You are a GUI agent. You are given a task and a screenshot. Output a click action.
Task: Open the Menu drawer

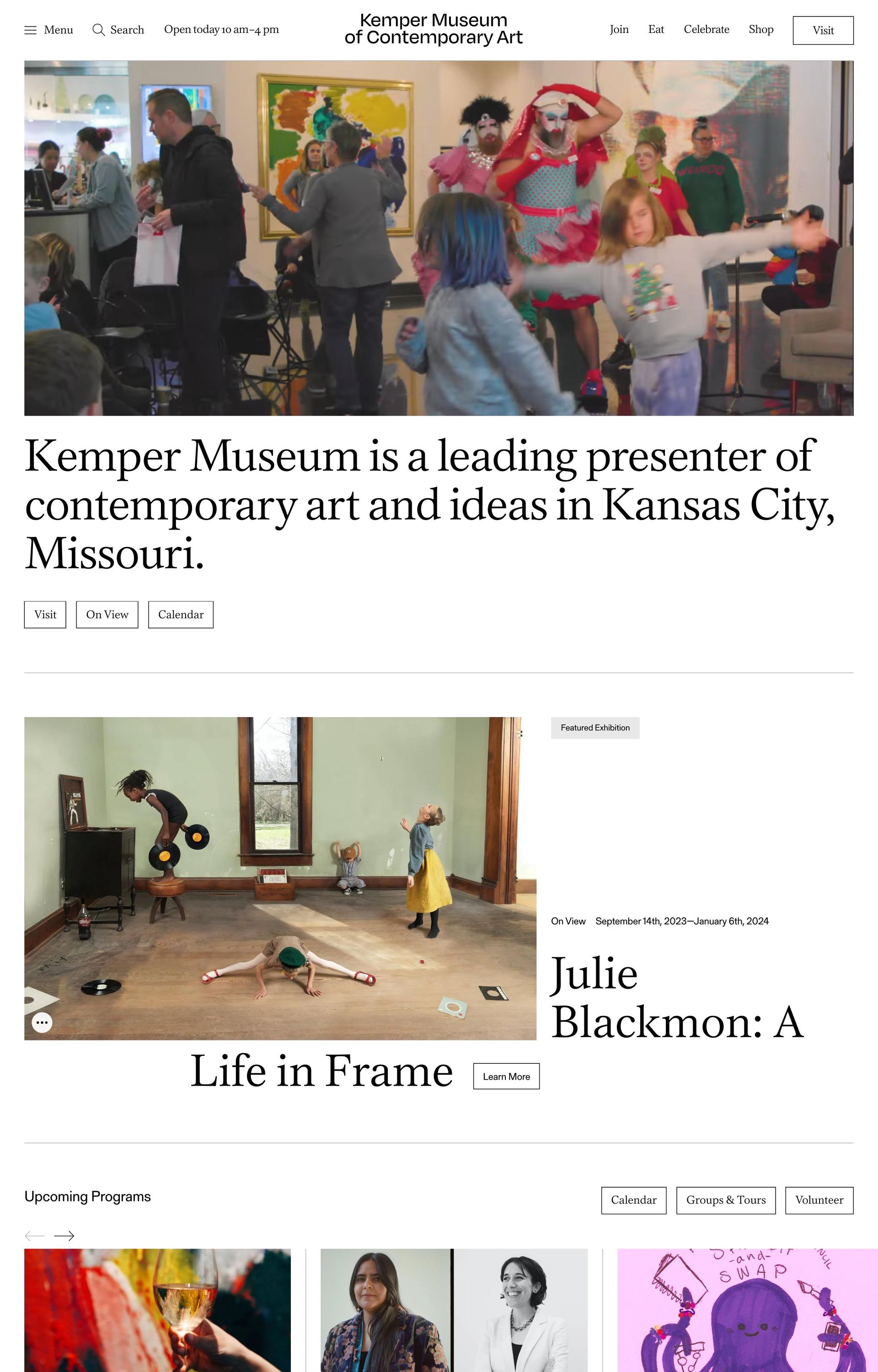(x=48, y=30)
